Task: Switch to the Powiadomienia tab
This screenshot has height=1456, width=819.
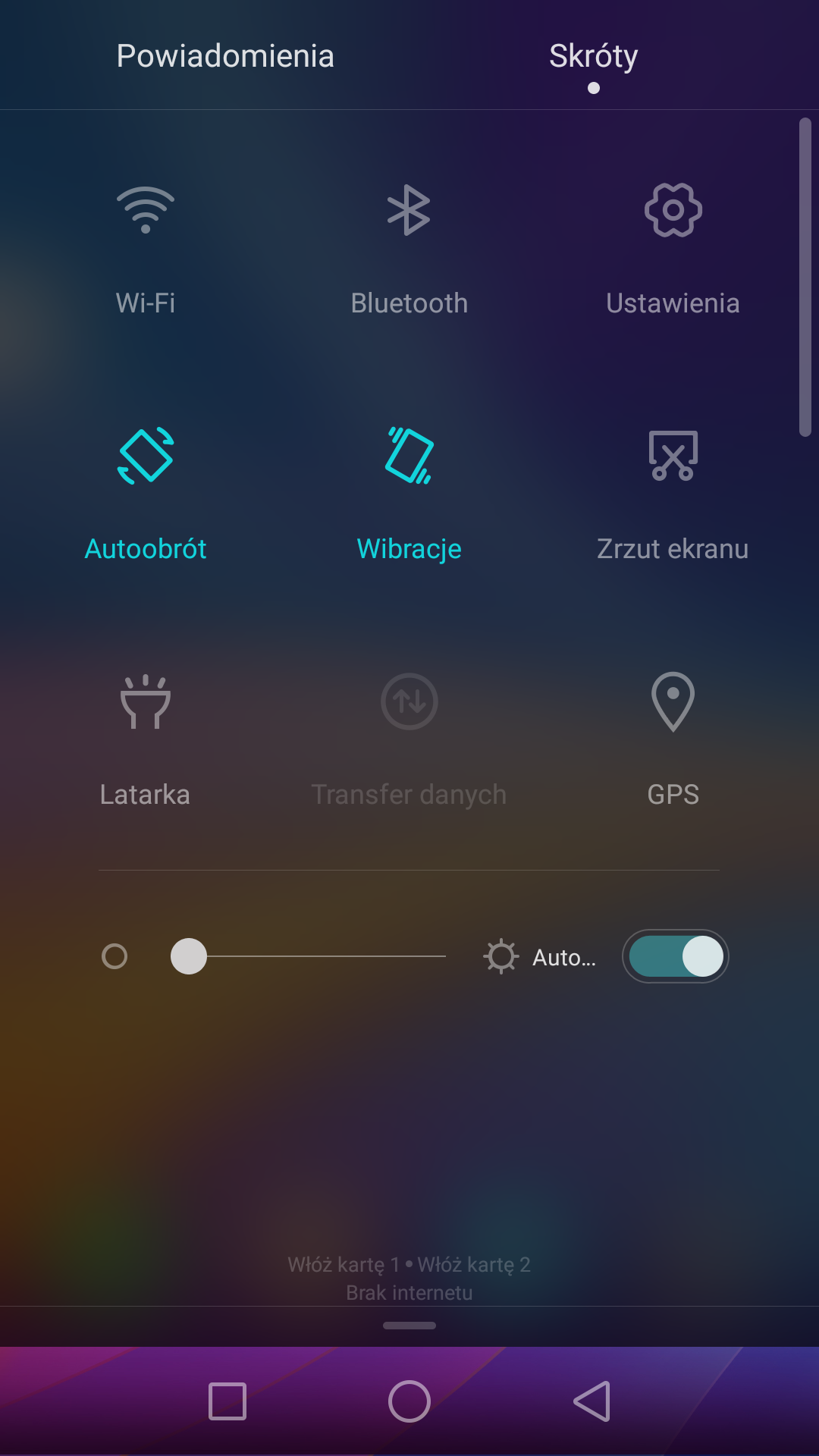Action: click(225, 56)
